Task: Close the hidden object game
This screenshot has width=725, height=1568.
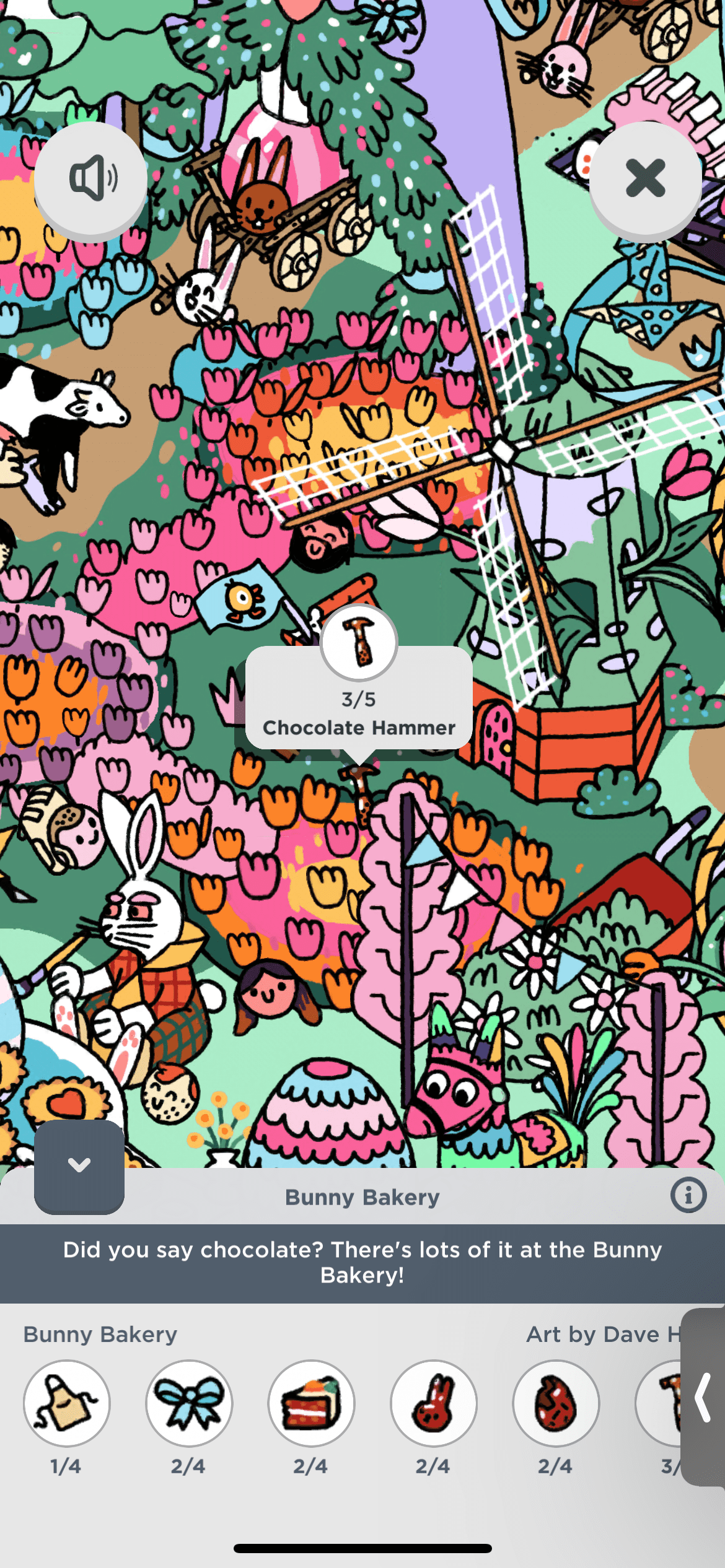Action: (645, 178)
